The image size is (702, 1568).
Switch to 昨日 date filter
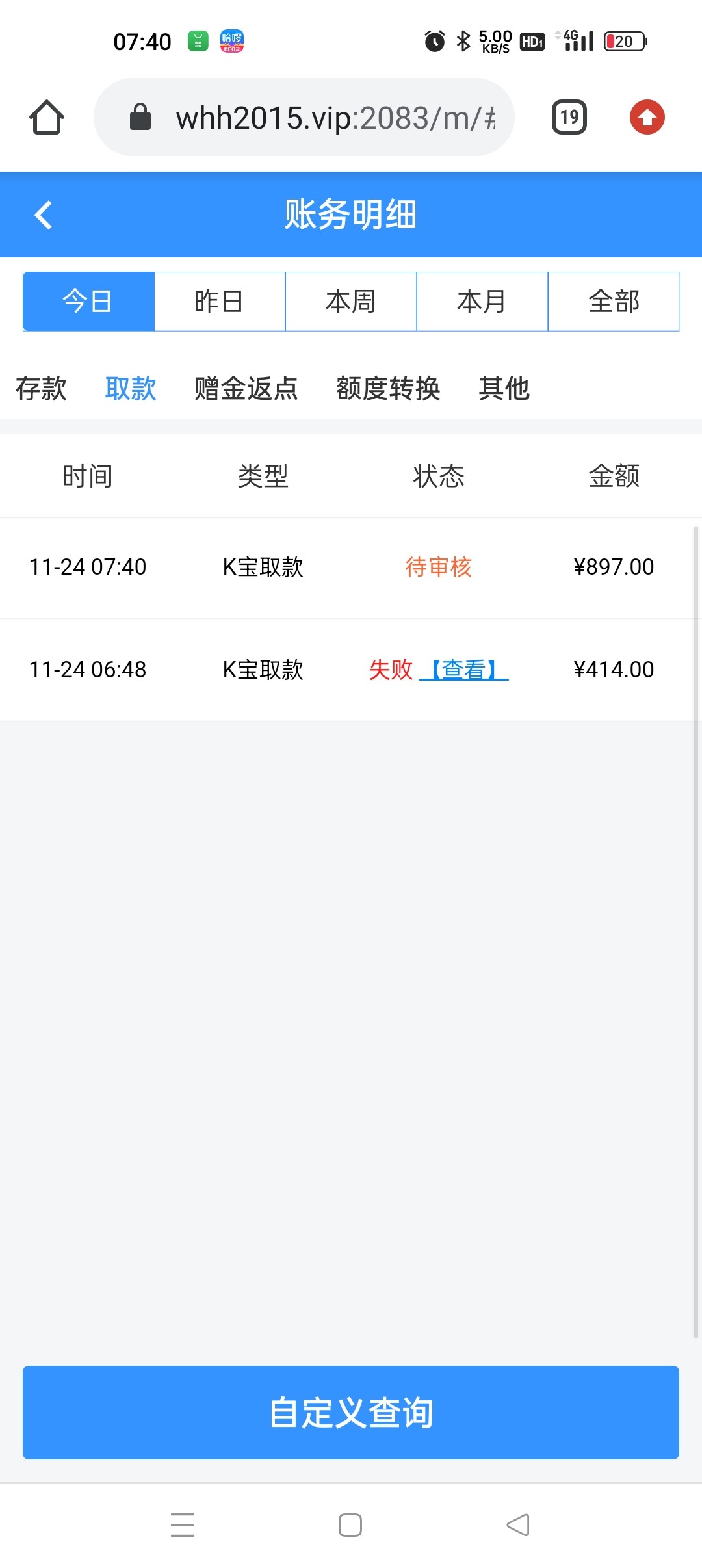tap(220, 302)
